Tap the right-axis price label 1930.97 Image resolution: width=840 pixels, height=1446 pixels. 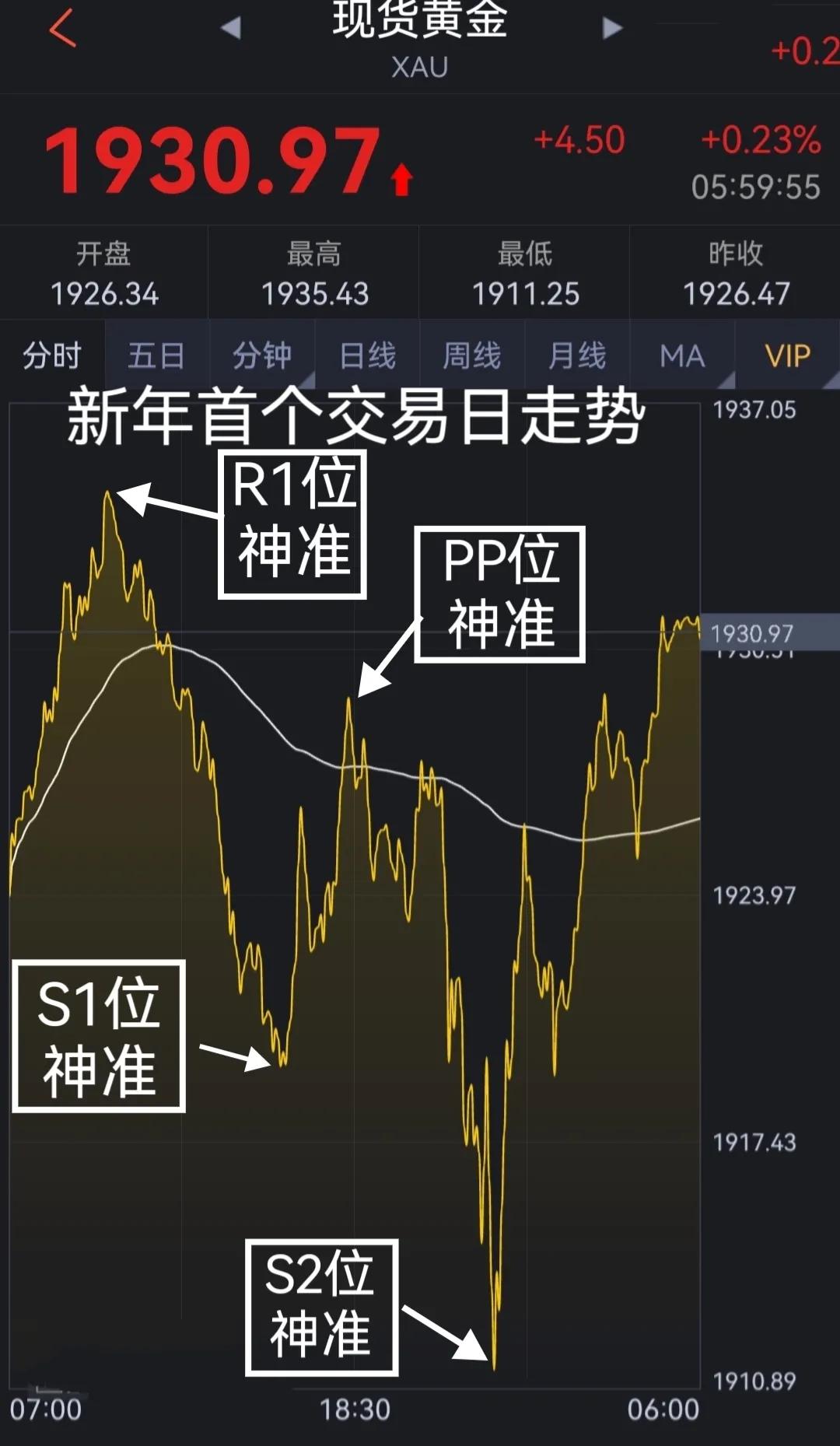[753, 634]
